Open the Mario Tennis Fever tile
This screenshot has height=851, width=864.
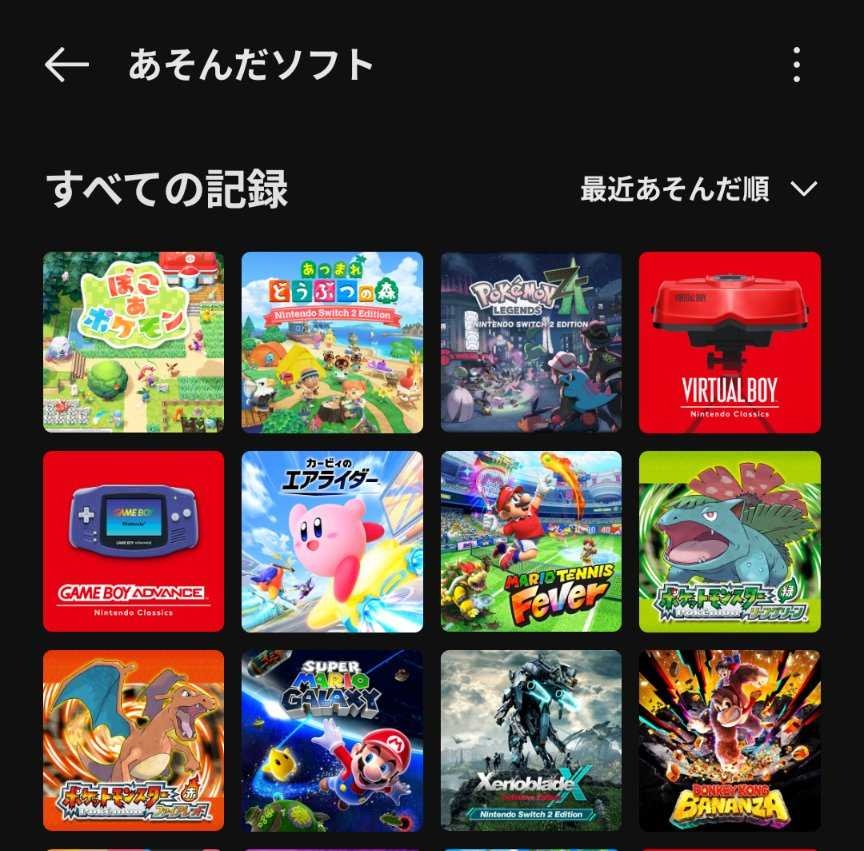pos(531,541)
